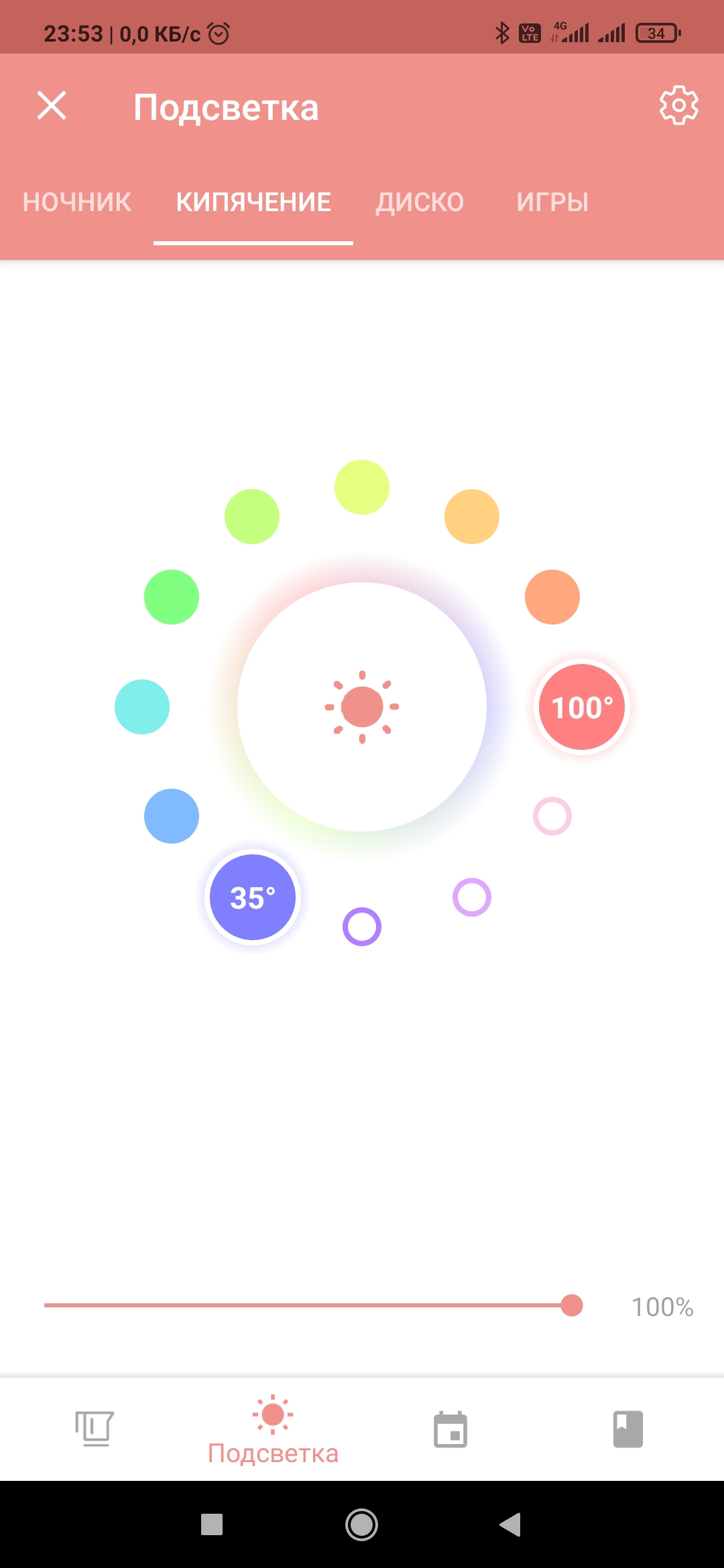
Task: Pick the bright green color swatch
Action: pyautogui.click(x=172, y=597)
